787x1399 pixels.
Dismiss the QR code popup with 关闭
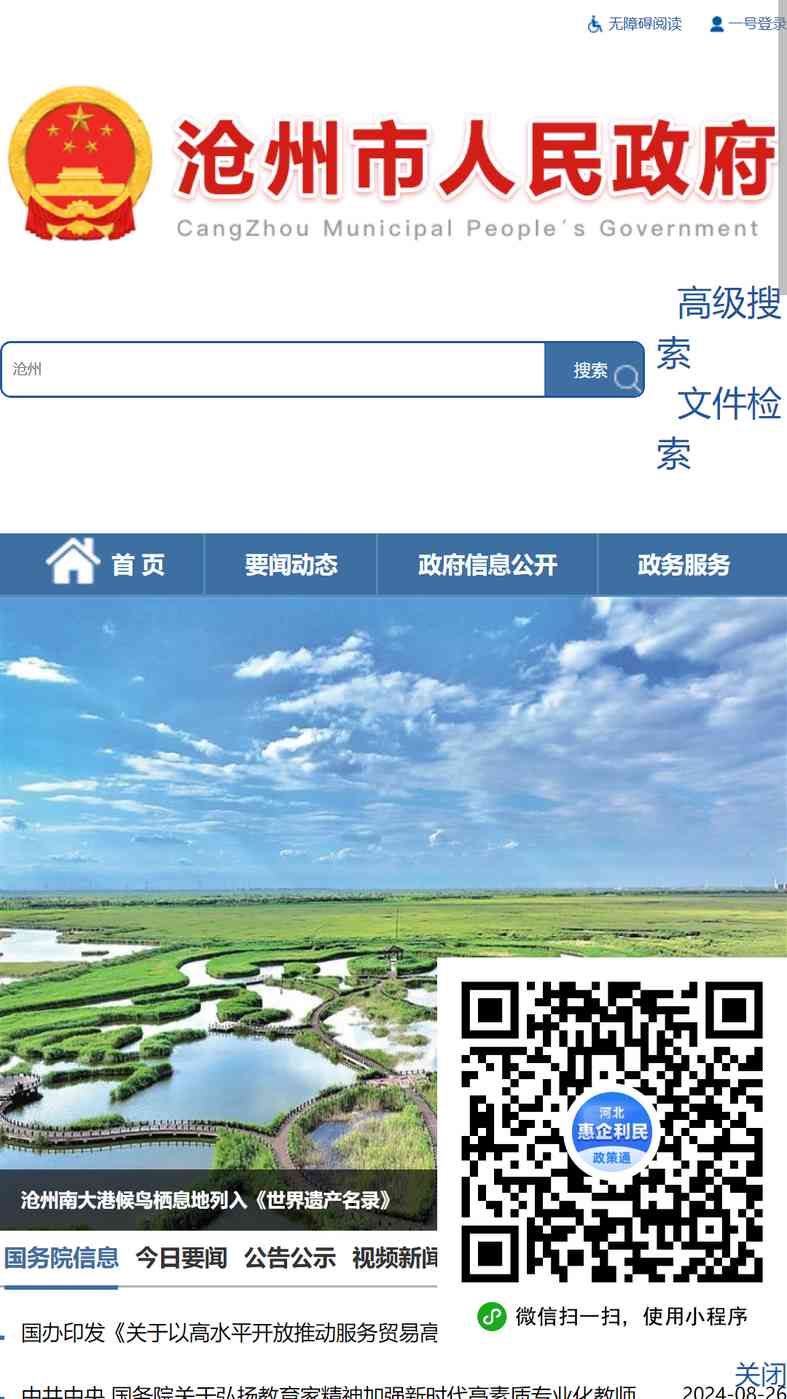pyautogui.click(x=760, y=1375)
